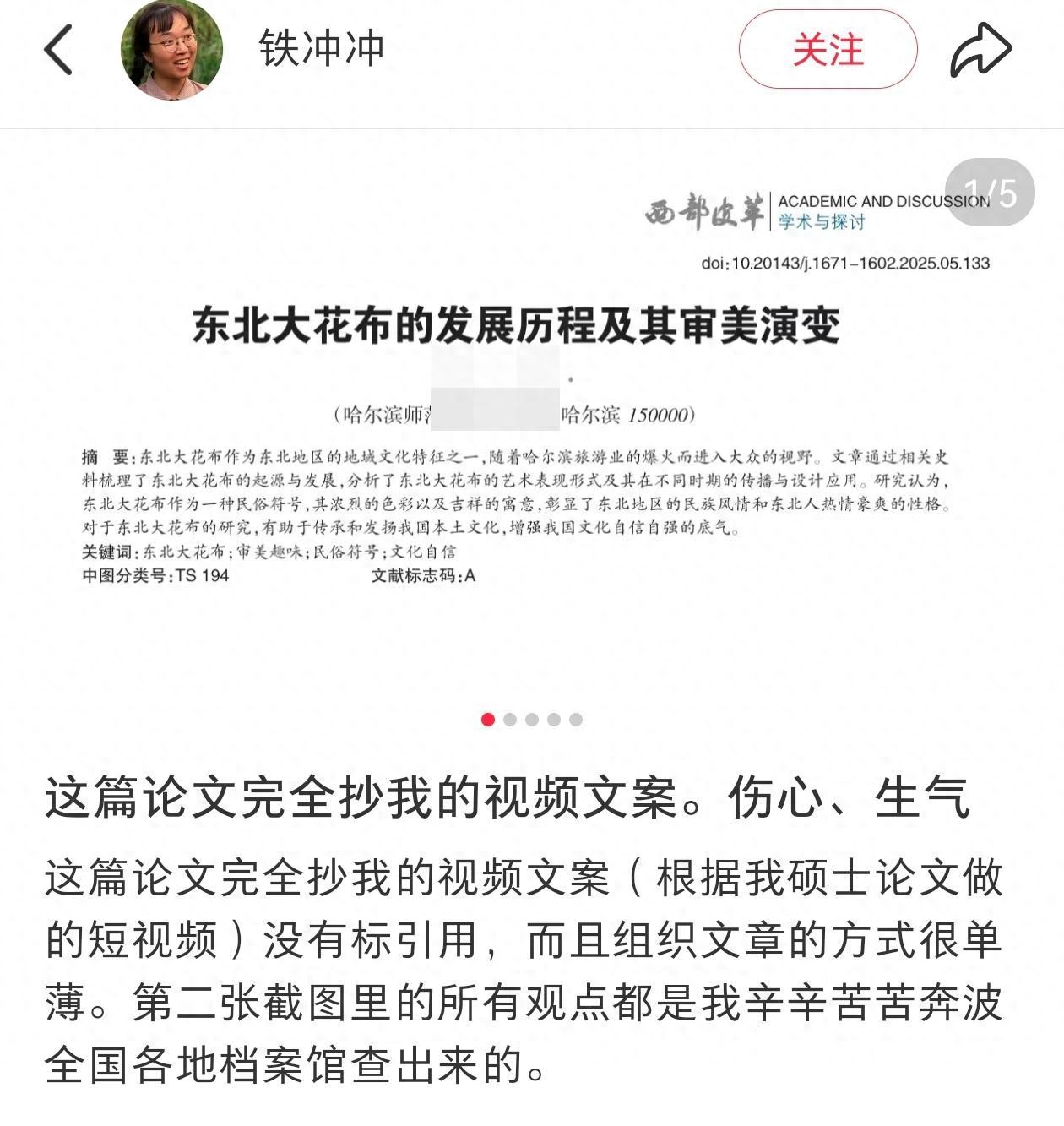Tap the fourth pagination dot

click(554, 719)
